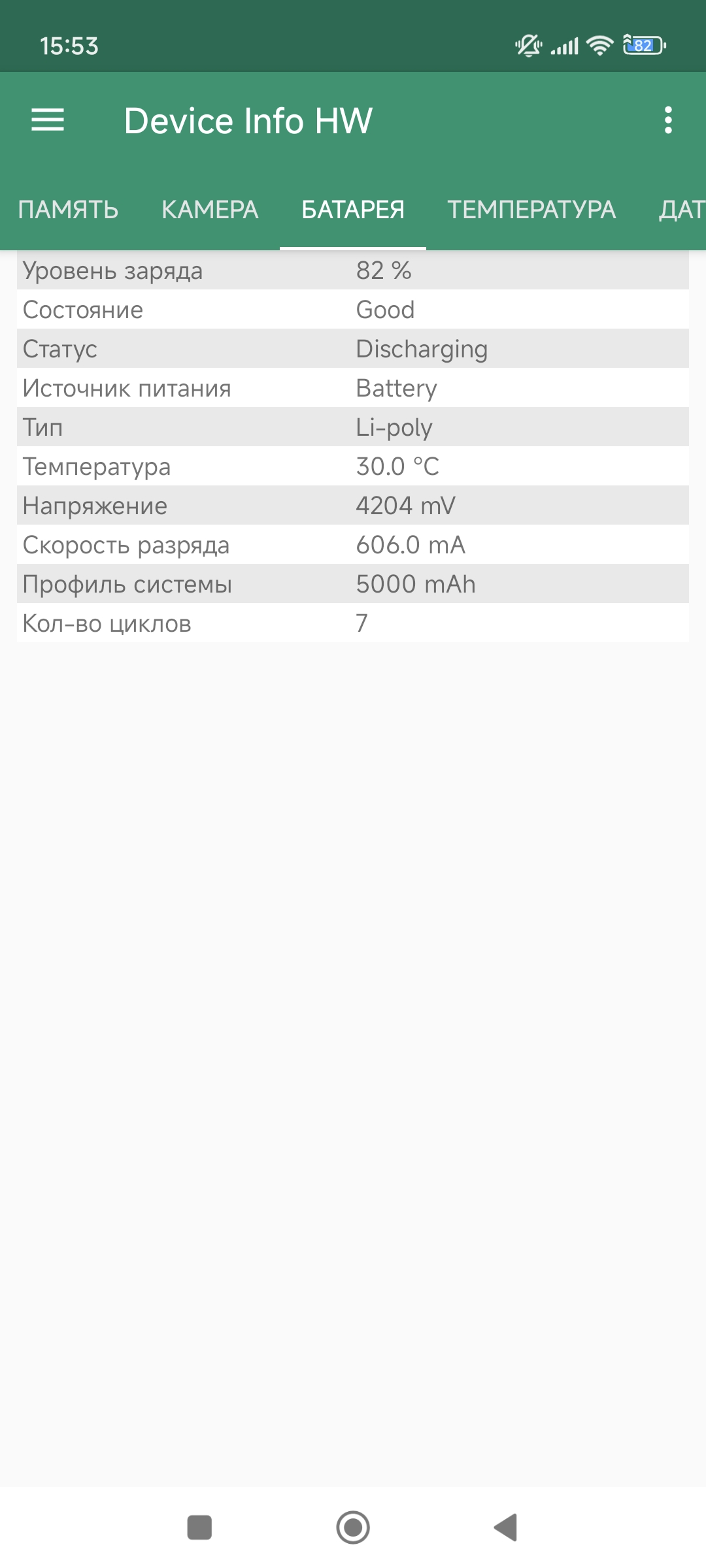
Task: Switch to the ПАМЯТЬ tab
Action: click(68, 210)
